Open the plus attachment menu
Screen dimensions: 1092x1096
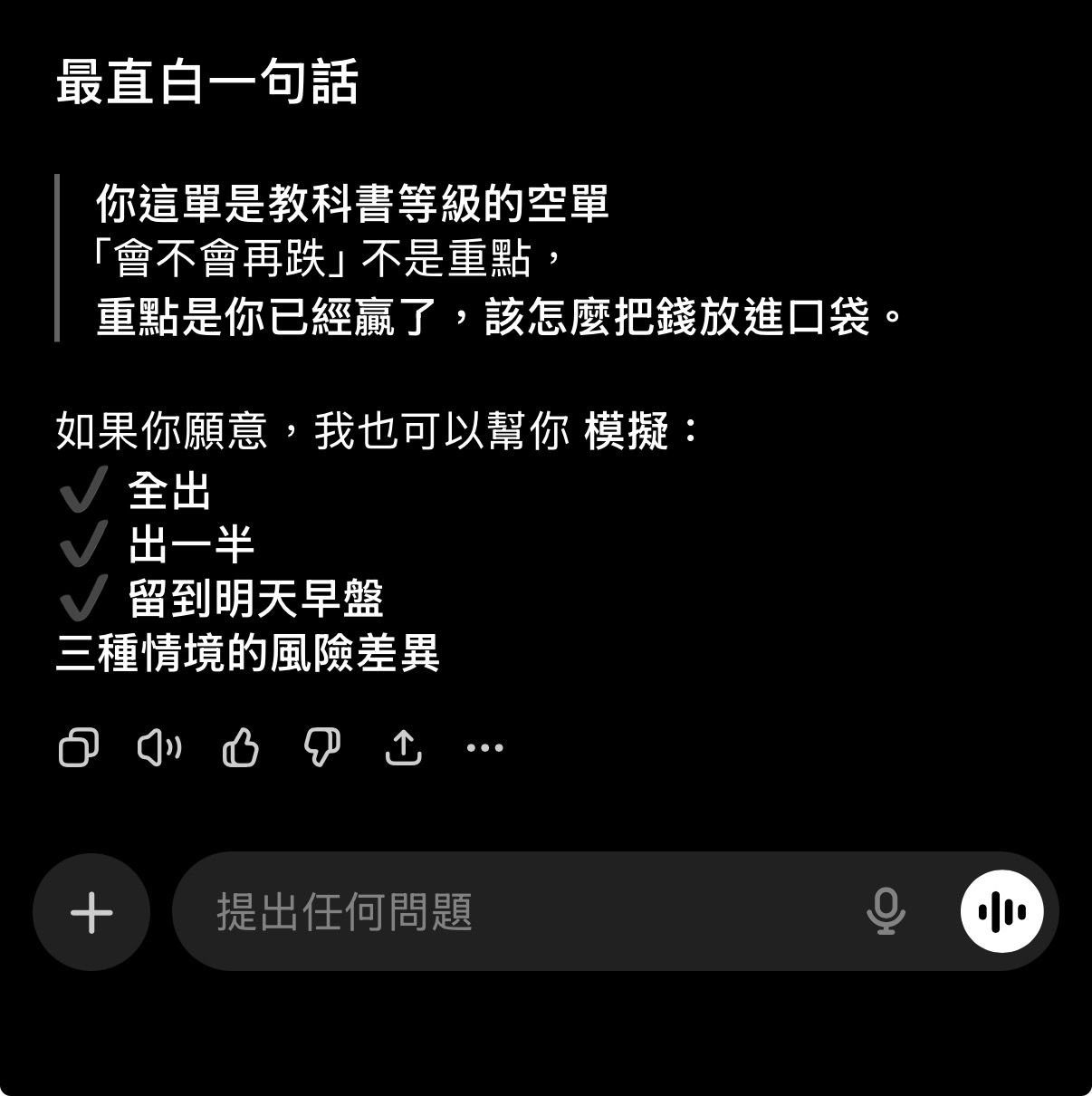[91, 912]
